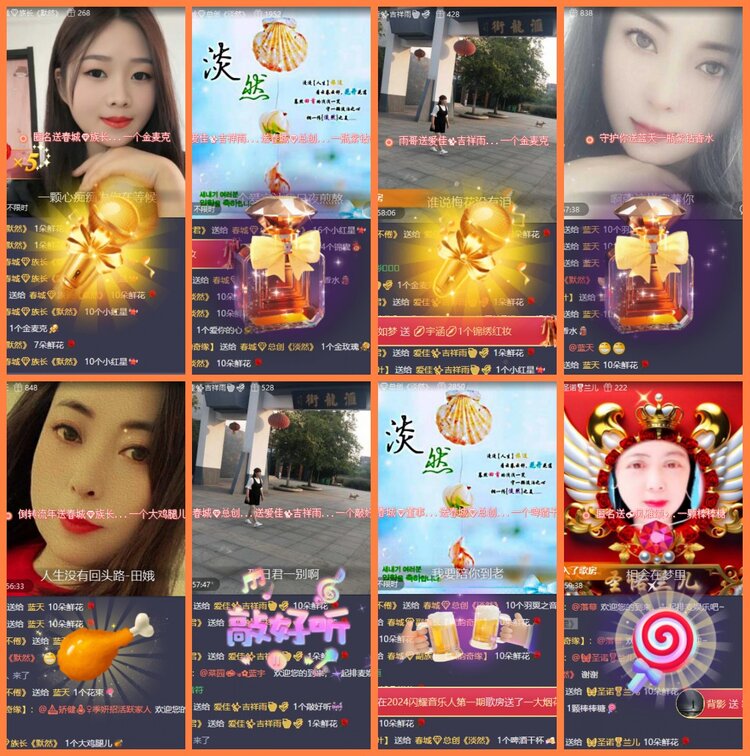Toggle the heart icon beside 族长《默然》
The height and width of the screenshot is (756, 750).
[11, 12]
